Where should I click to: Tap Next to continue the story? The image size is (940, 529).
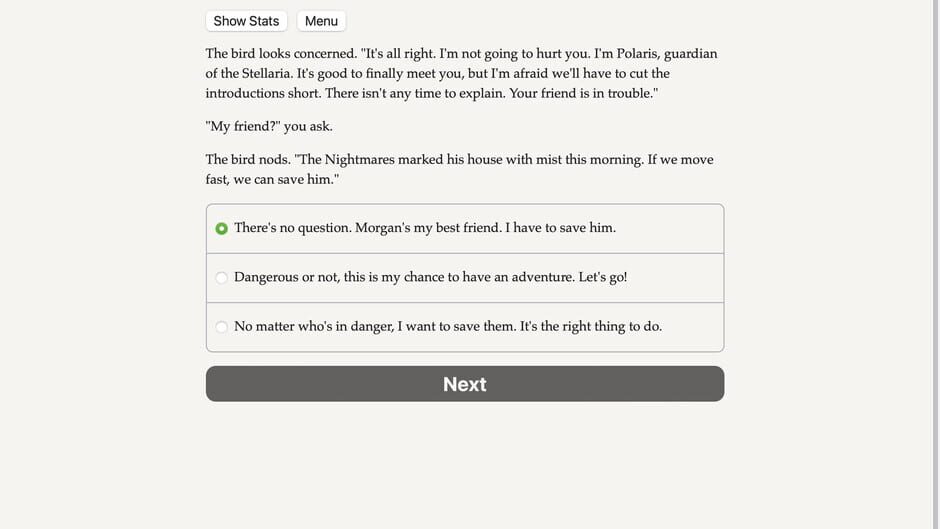click(464, 384)
